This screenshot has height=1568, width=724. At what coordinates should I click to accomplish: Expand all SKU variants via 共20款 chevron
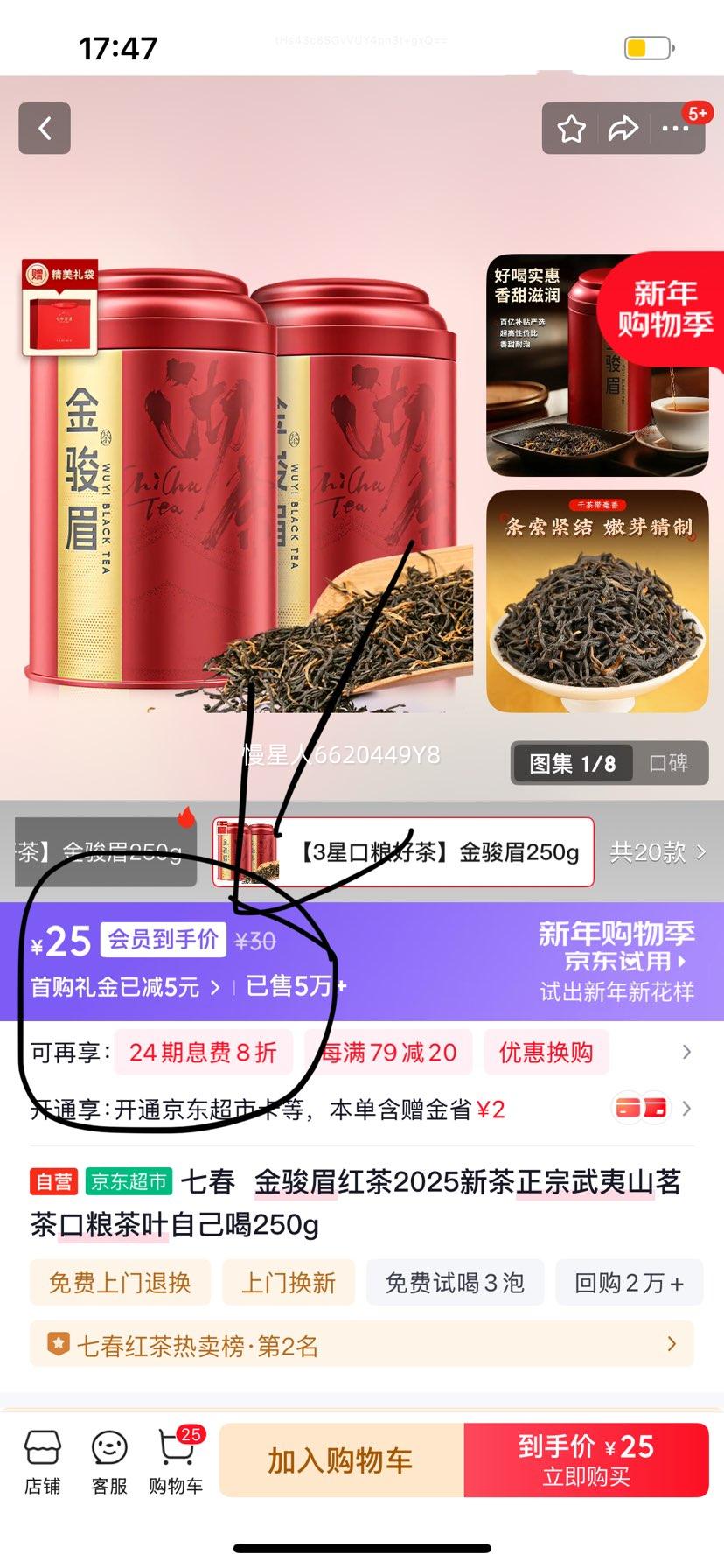[661, 852]
